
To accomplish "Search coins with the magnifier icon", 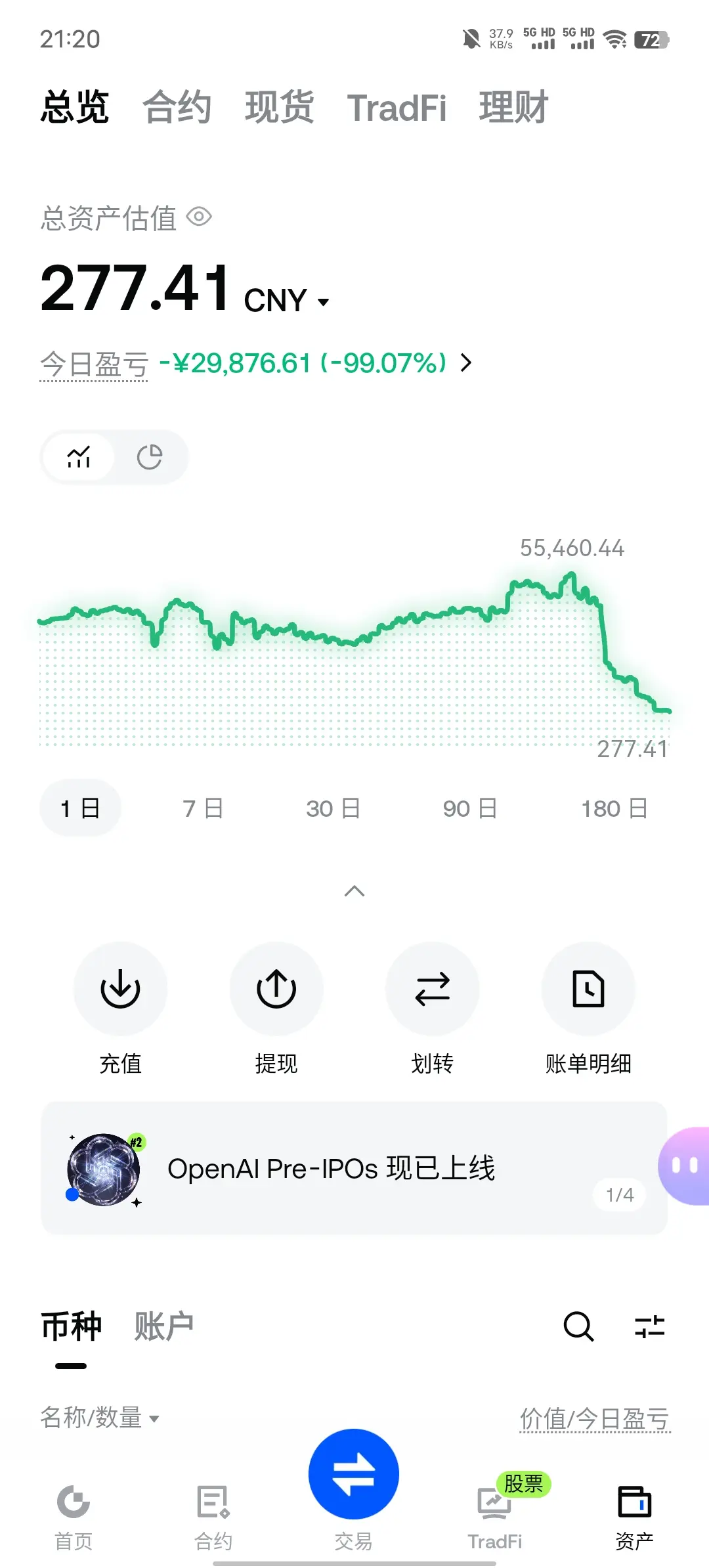I will pyautogui.click(x=578, y=1326).
